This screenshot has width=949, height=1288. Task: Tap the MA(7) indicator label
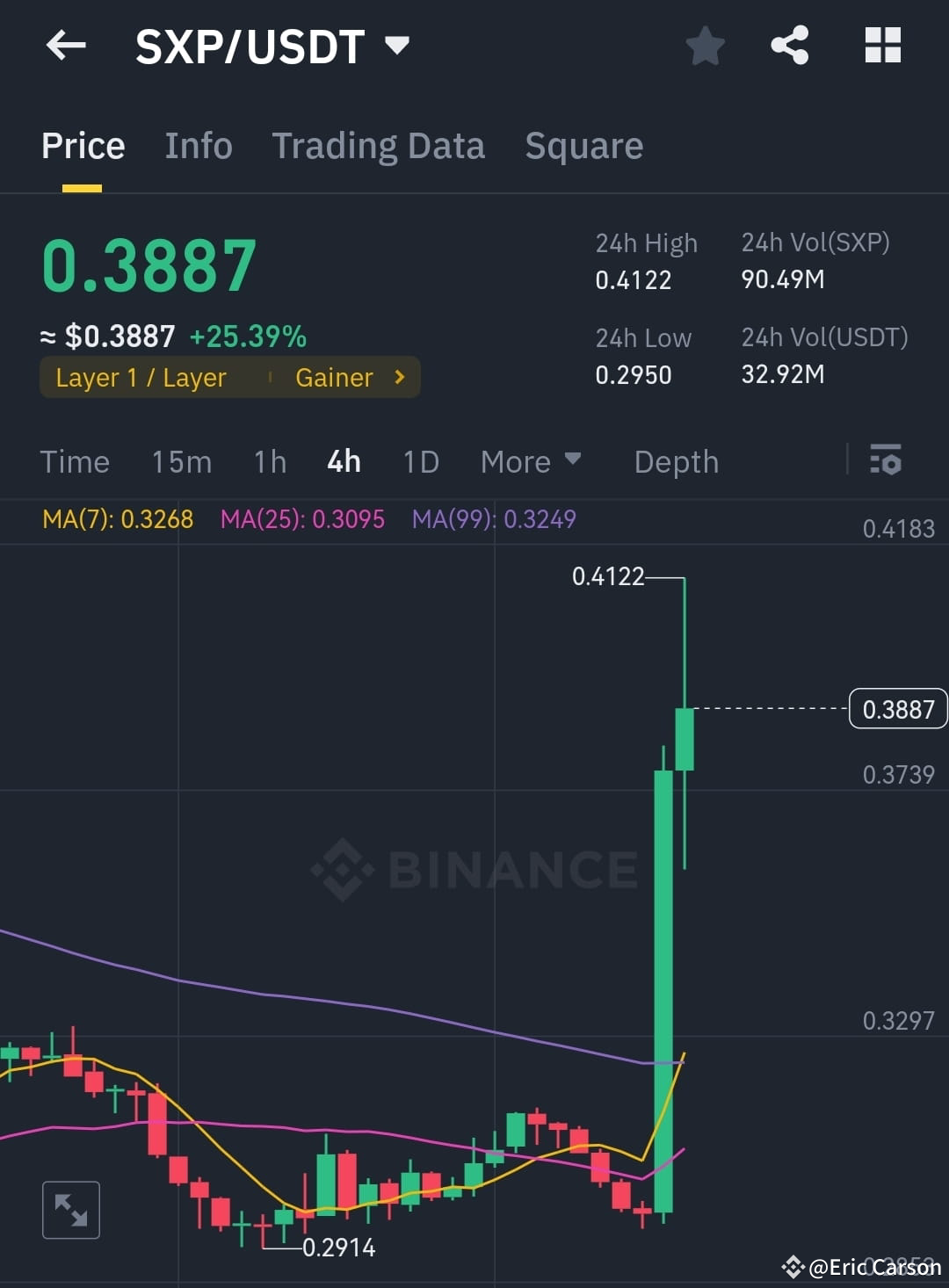click(117, 519)
